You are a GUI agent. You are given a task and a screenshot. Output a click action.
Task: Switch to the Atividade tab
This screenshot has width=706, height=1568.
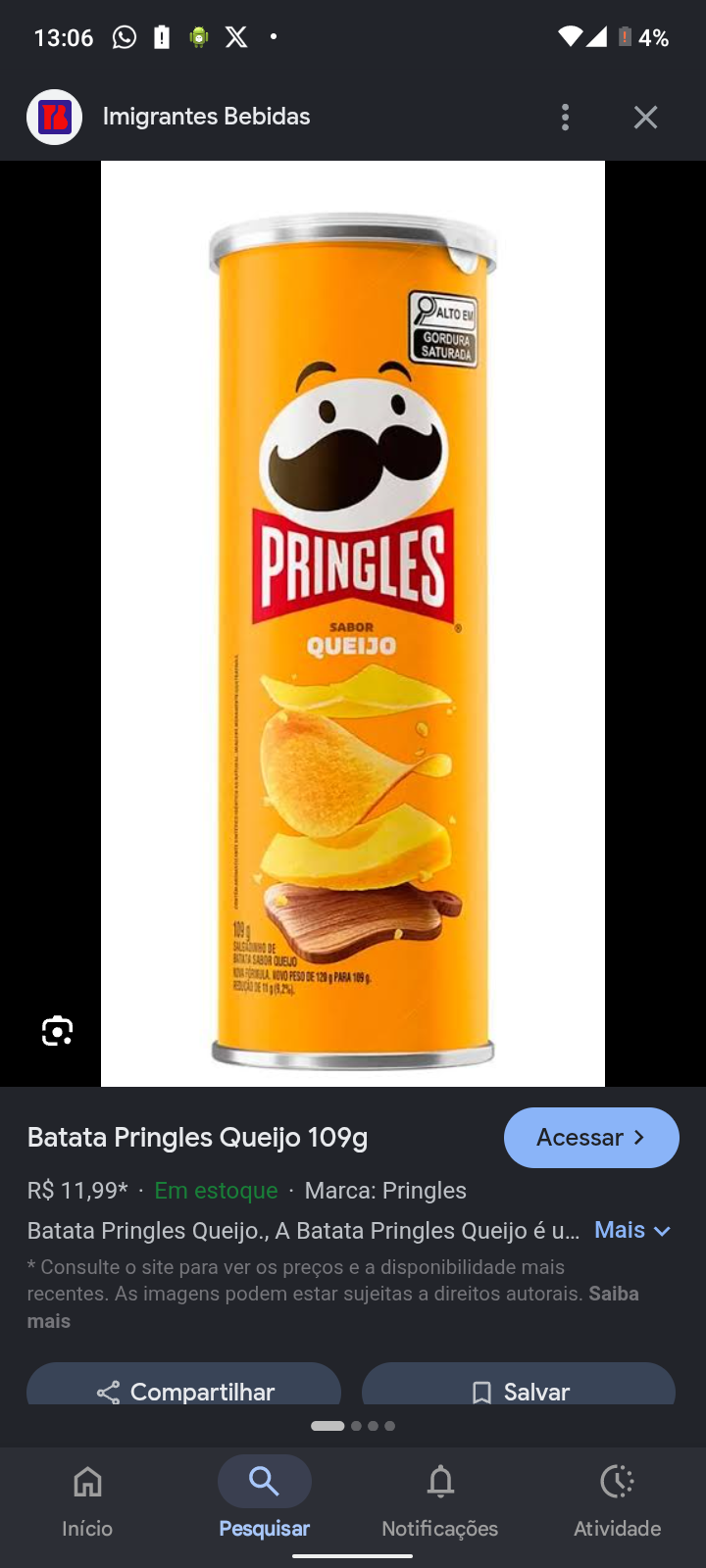[617, 1499]
